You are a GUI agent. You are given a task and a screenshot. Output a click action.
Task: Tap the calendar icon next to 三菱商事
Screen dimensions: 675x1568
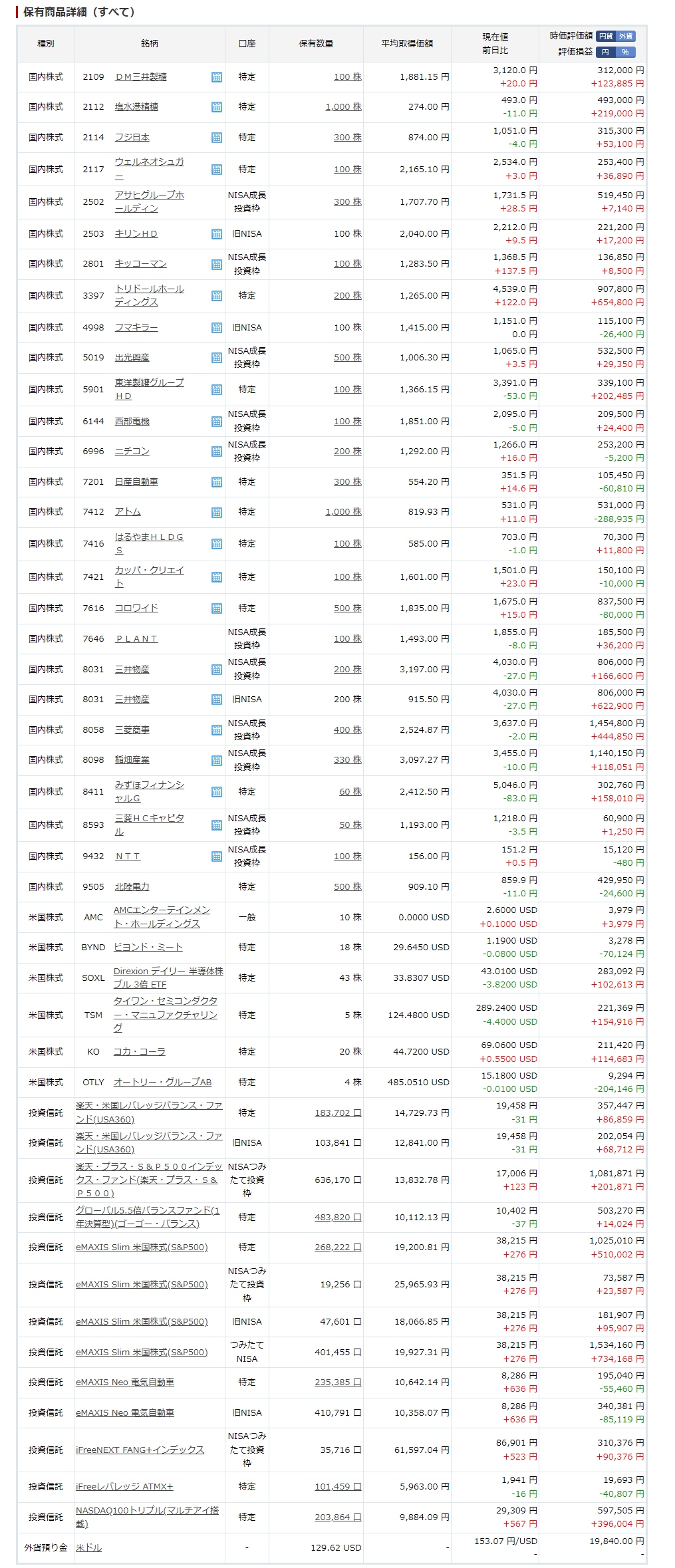point(217,730)
